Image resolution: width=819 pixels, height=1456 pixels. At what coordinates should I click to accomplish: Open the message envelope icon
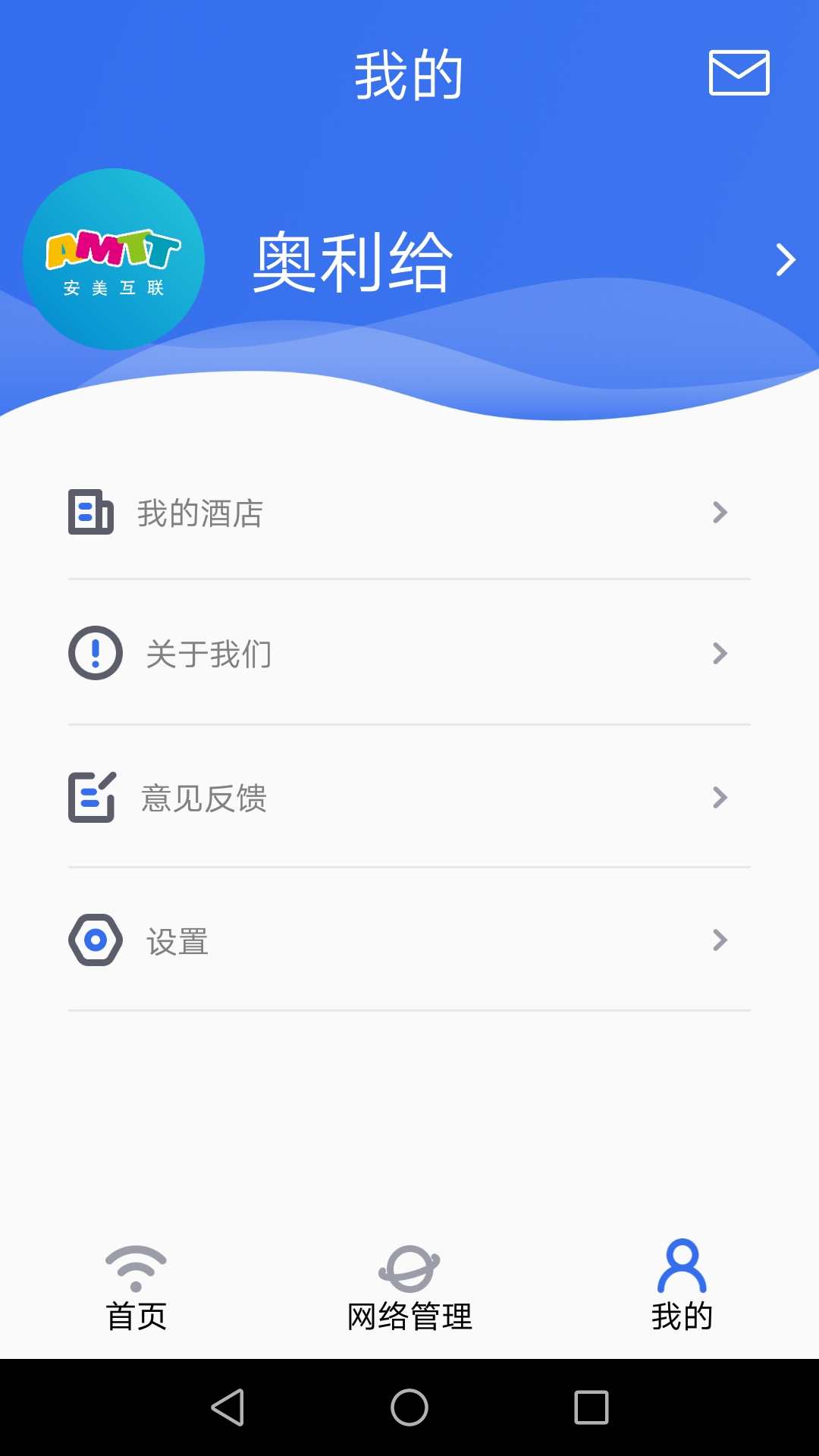tap(739, 74)
